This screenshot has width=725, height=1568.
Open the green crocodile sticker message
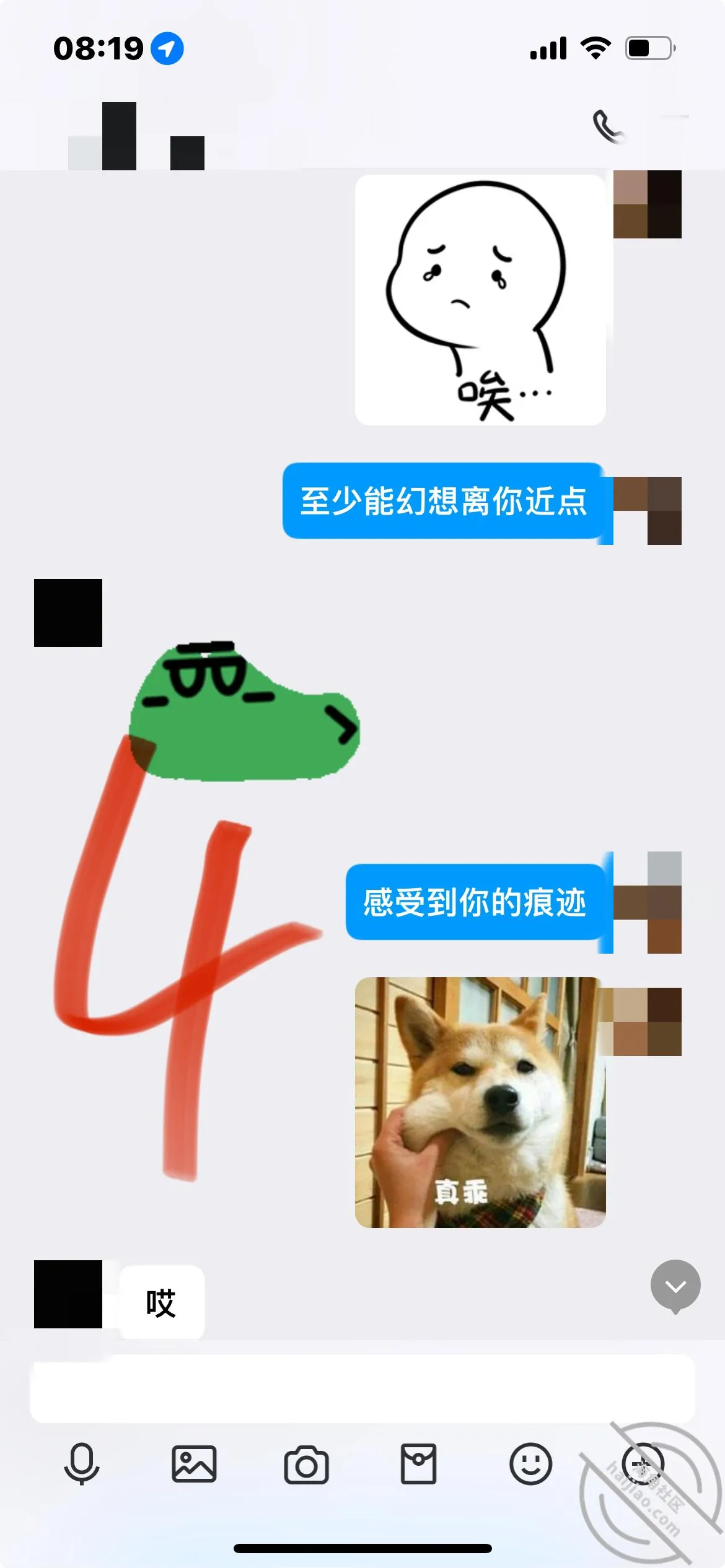(208, 910)
